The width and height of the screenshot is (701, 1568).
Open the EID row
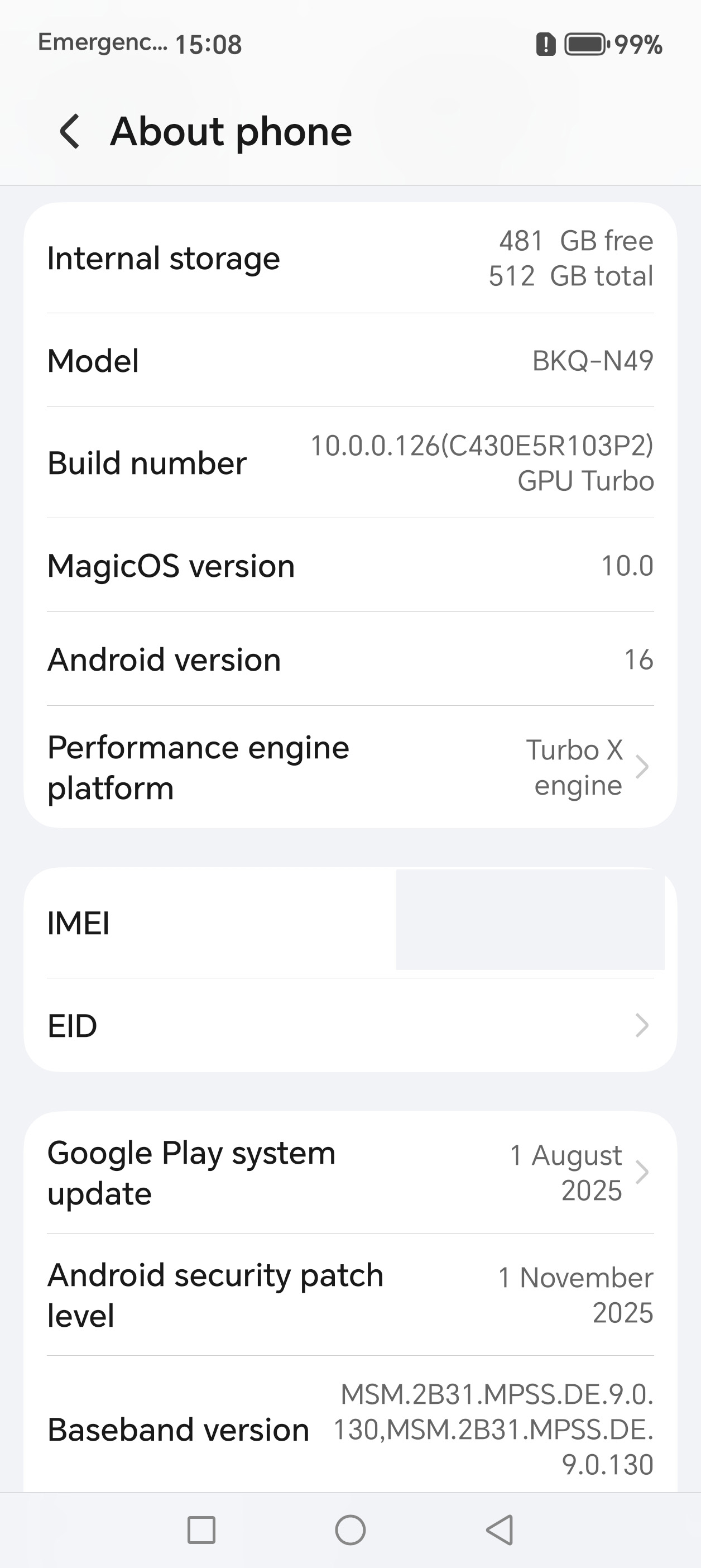coord(350,1026)
